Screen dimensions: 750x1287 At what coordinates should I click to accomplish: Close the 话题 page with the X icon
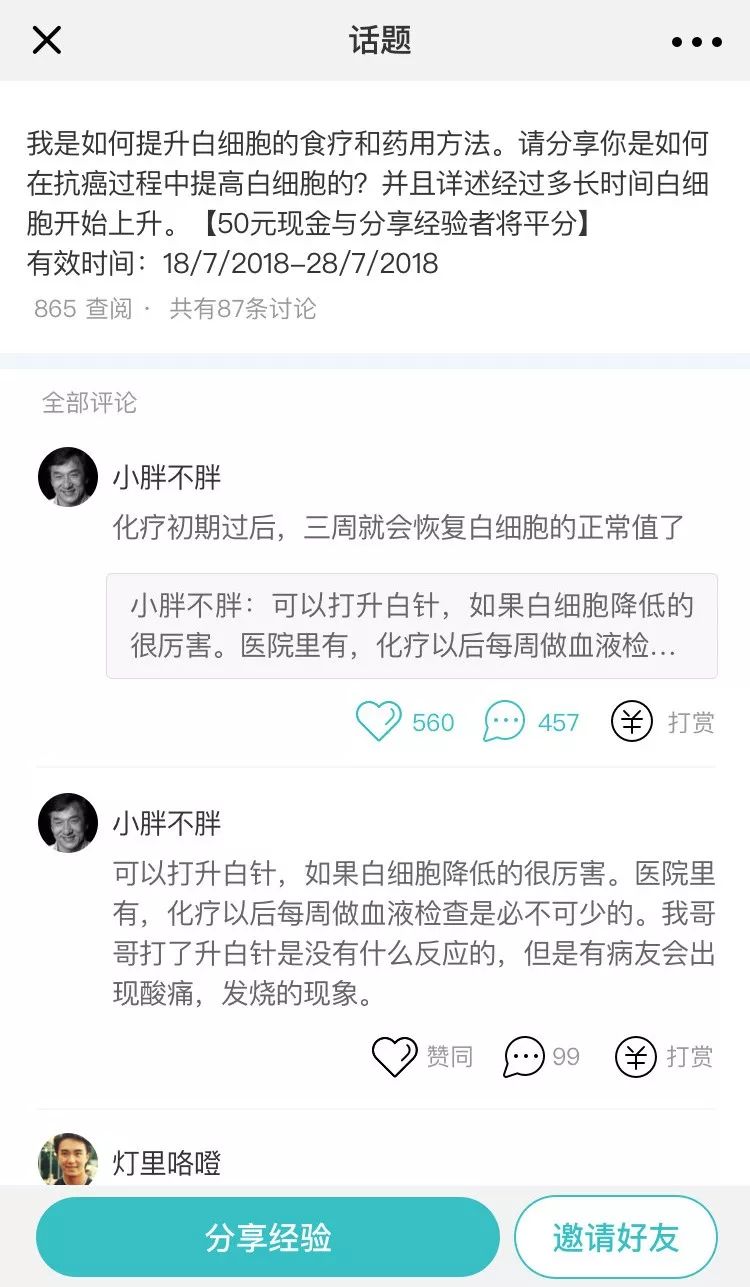tap(47, 41)
